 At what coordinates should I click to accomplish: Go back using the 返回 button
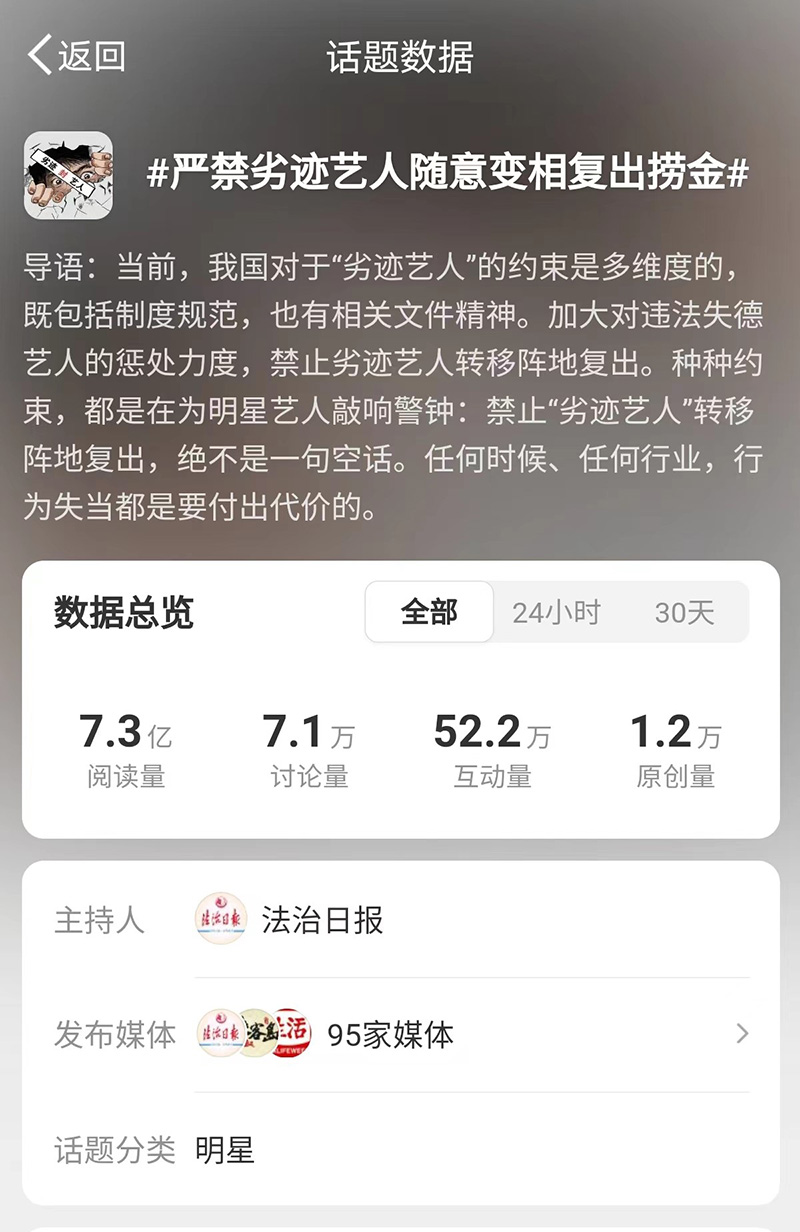(x=77, y=56)
